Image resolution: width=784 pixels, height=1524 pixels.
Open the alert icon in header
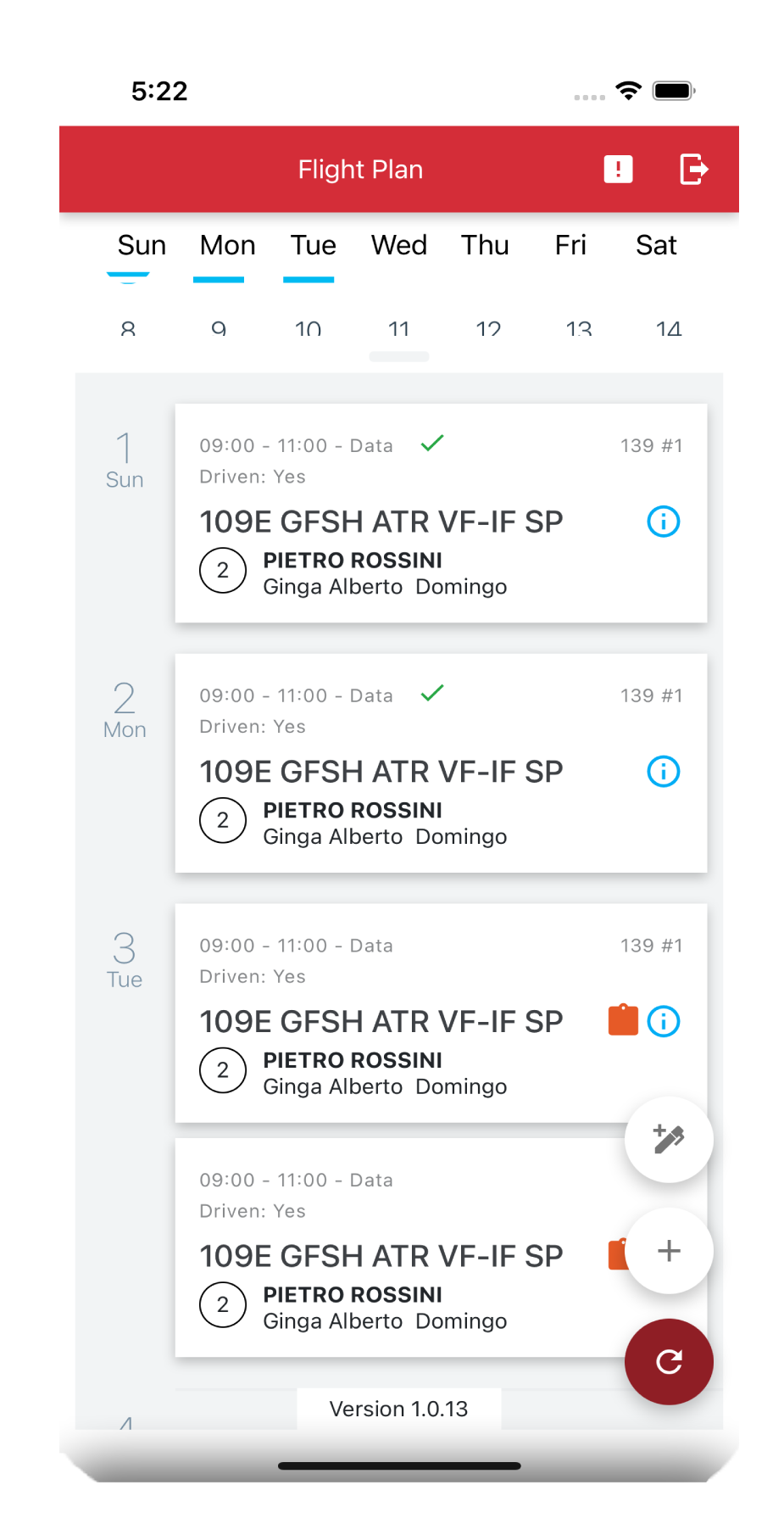tap(618, 169)
